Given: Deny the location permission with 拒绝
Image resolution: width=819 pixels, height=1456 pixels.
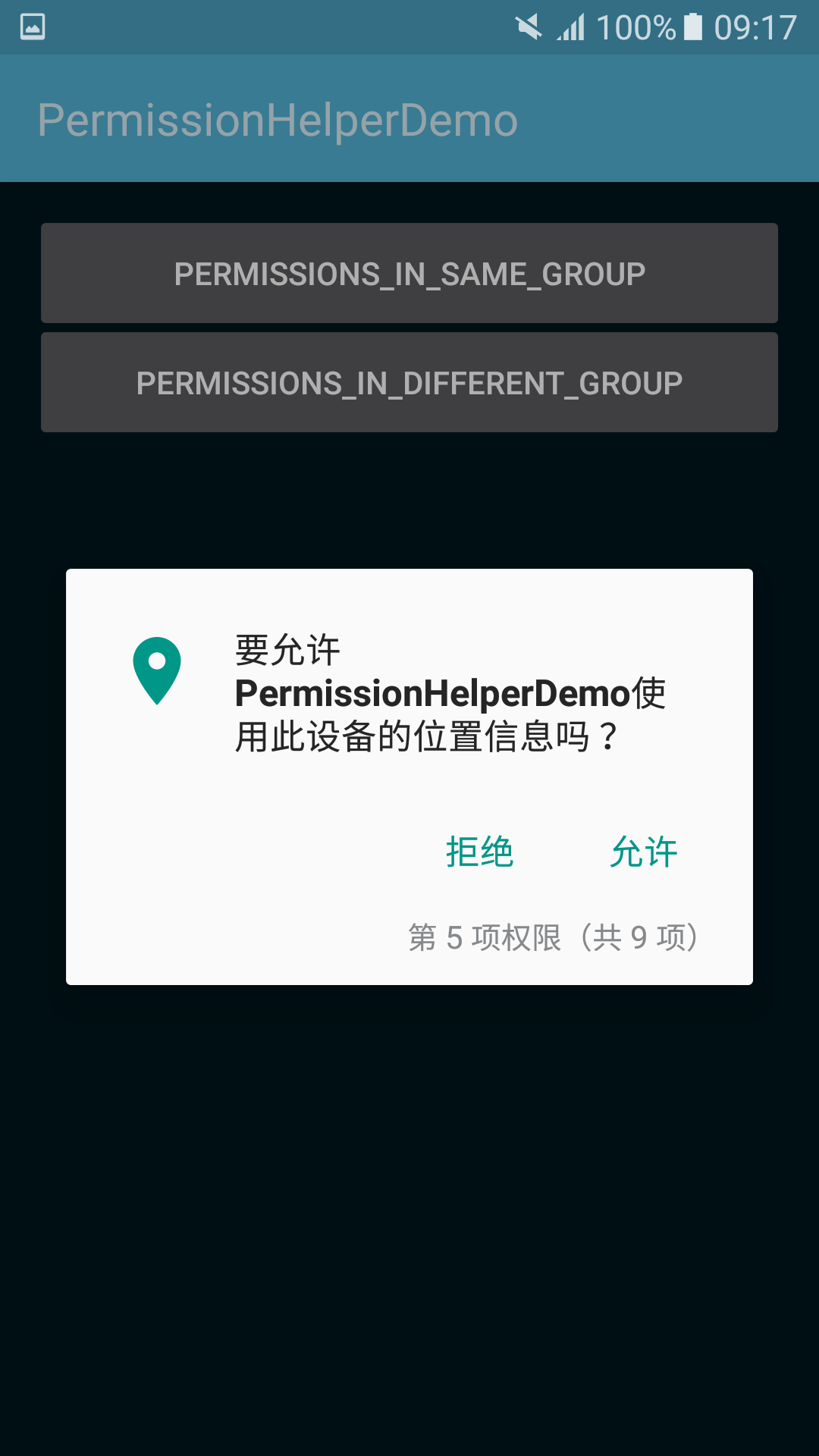Looking at the screenshot, I should click(x=479, y=852).
